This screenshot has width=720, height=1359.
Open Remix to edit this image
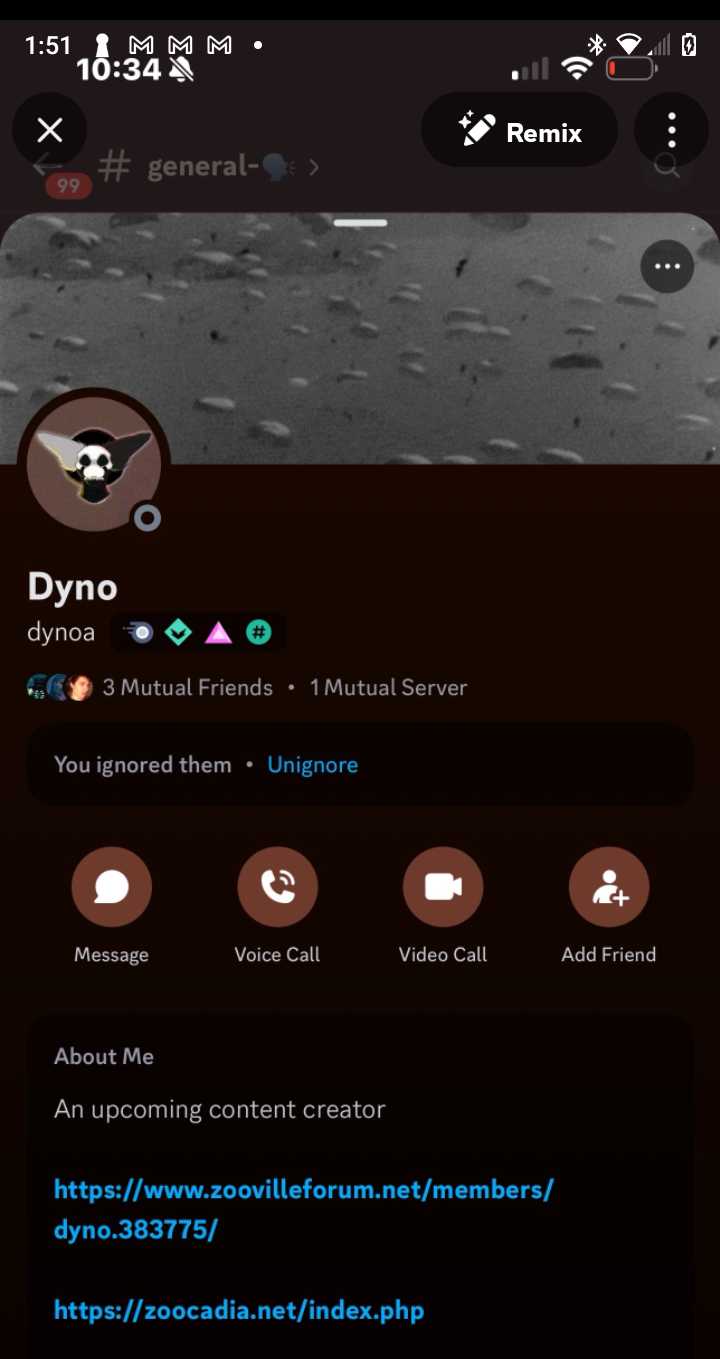pyautogui.click(x=519, y=131)
